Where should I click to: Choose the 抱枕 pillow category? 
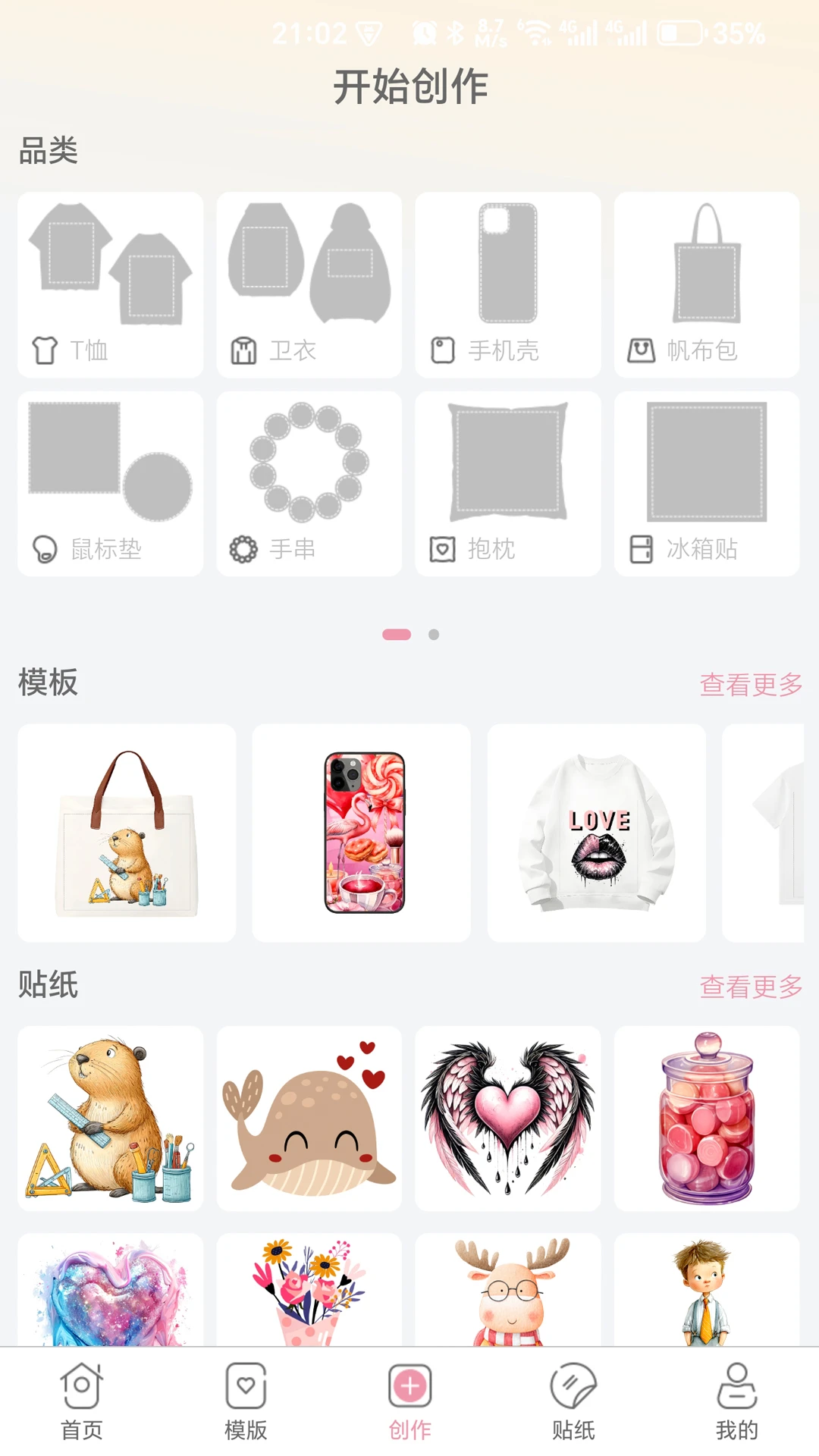(507, 484)
